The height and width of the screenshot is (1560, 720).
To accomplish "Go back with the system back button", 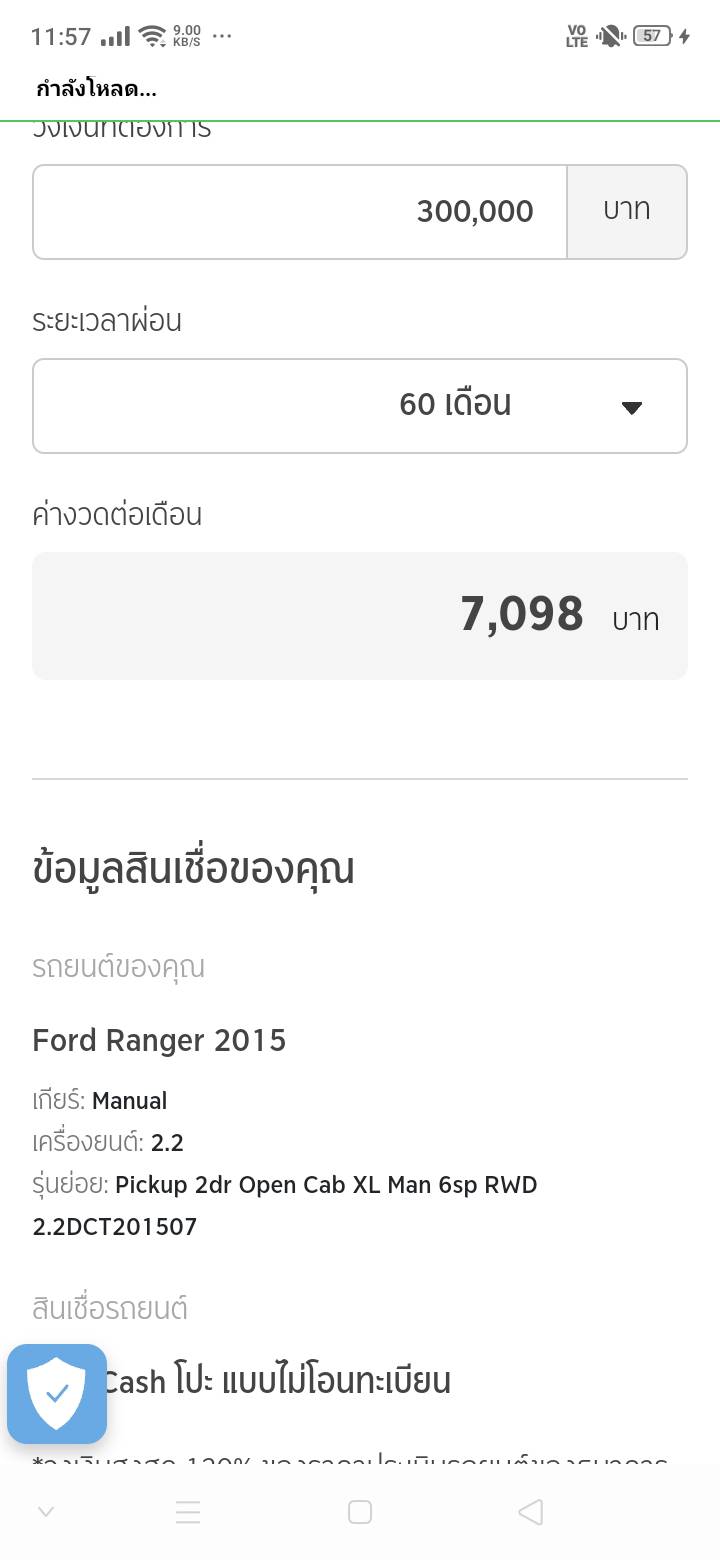I will pyautogui.click(x=531, y=1512).
